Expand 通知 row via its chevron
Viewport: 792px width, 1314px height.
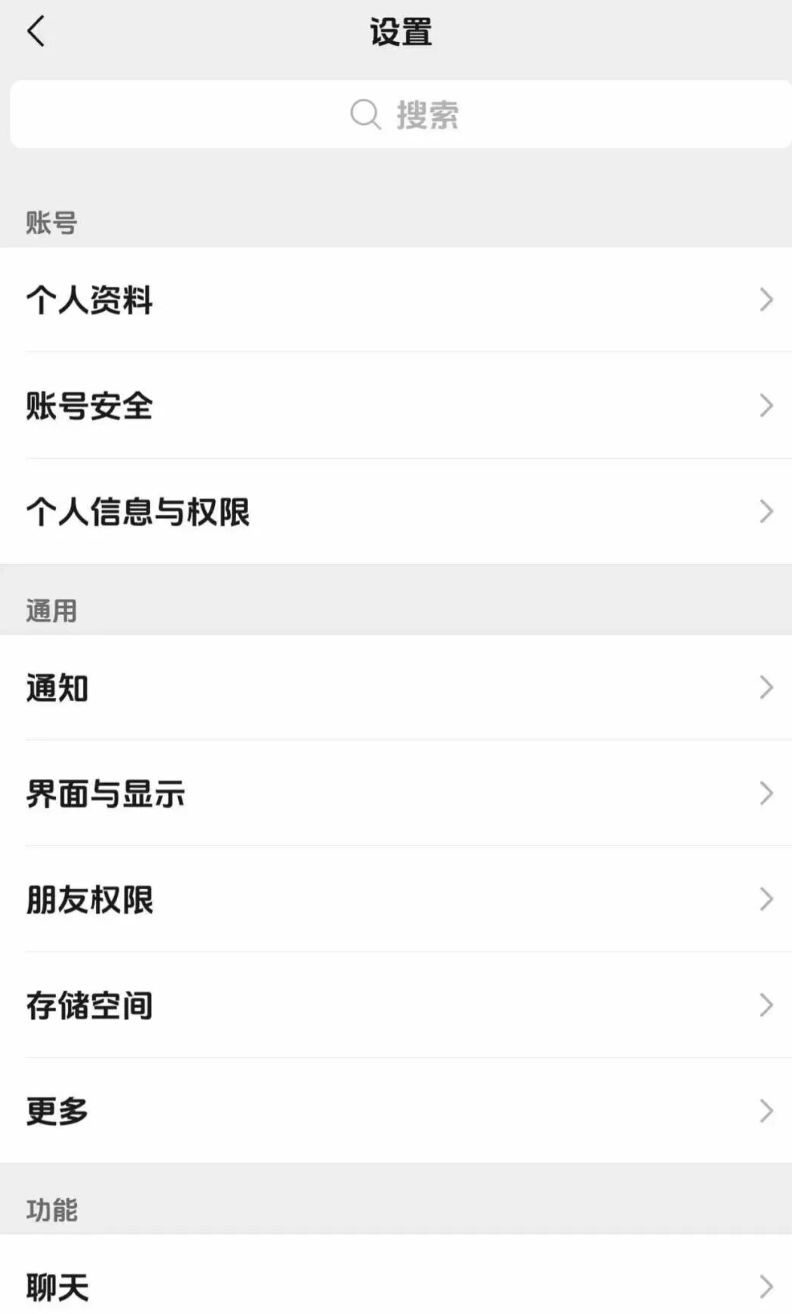click(765, 687)
